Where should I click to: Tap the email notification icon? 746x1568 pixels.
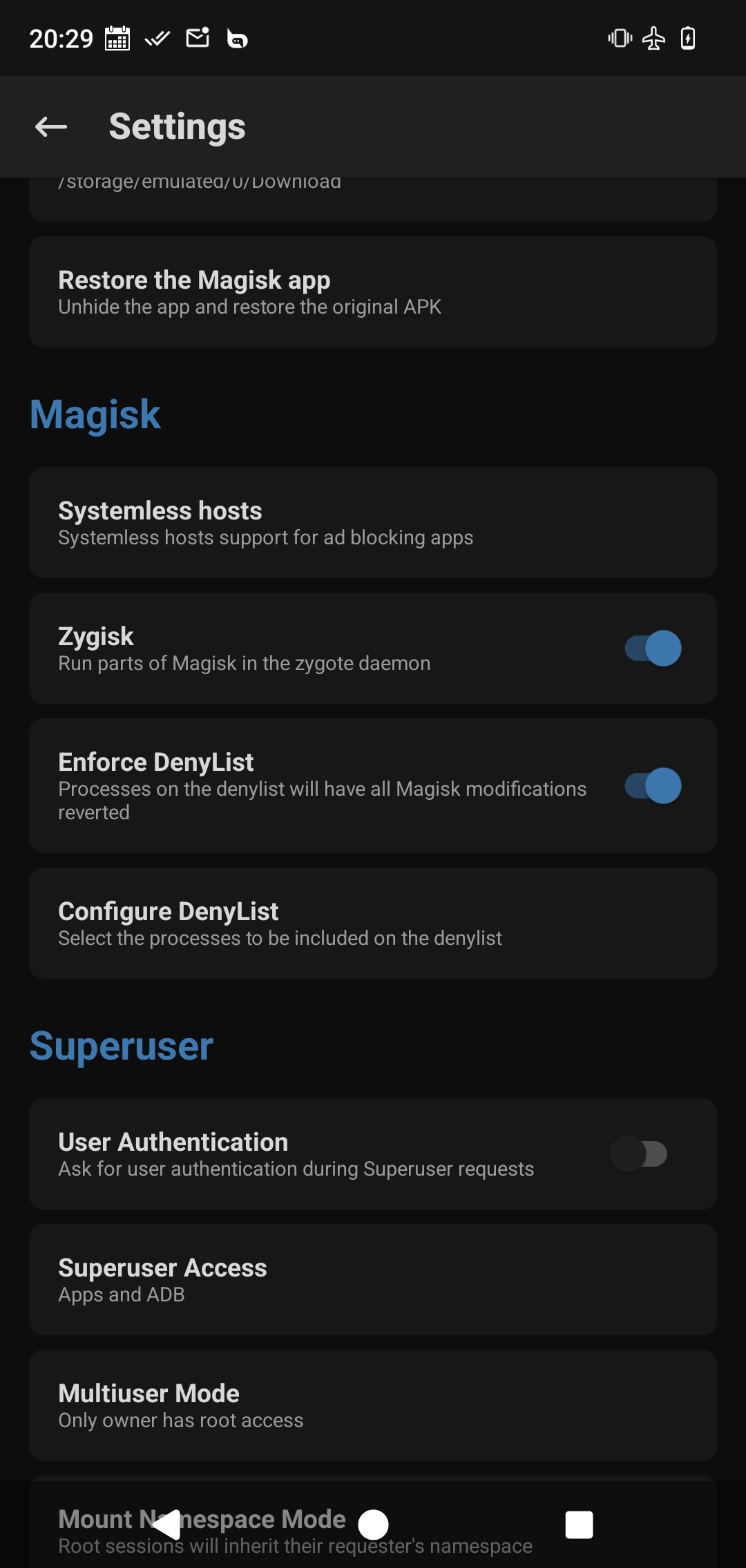click(x=198, y=38)
